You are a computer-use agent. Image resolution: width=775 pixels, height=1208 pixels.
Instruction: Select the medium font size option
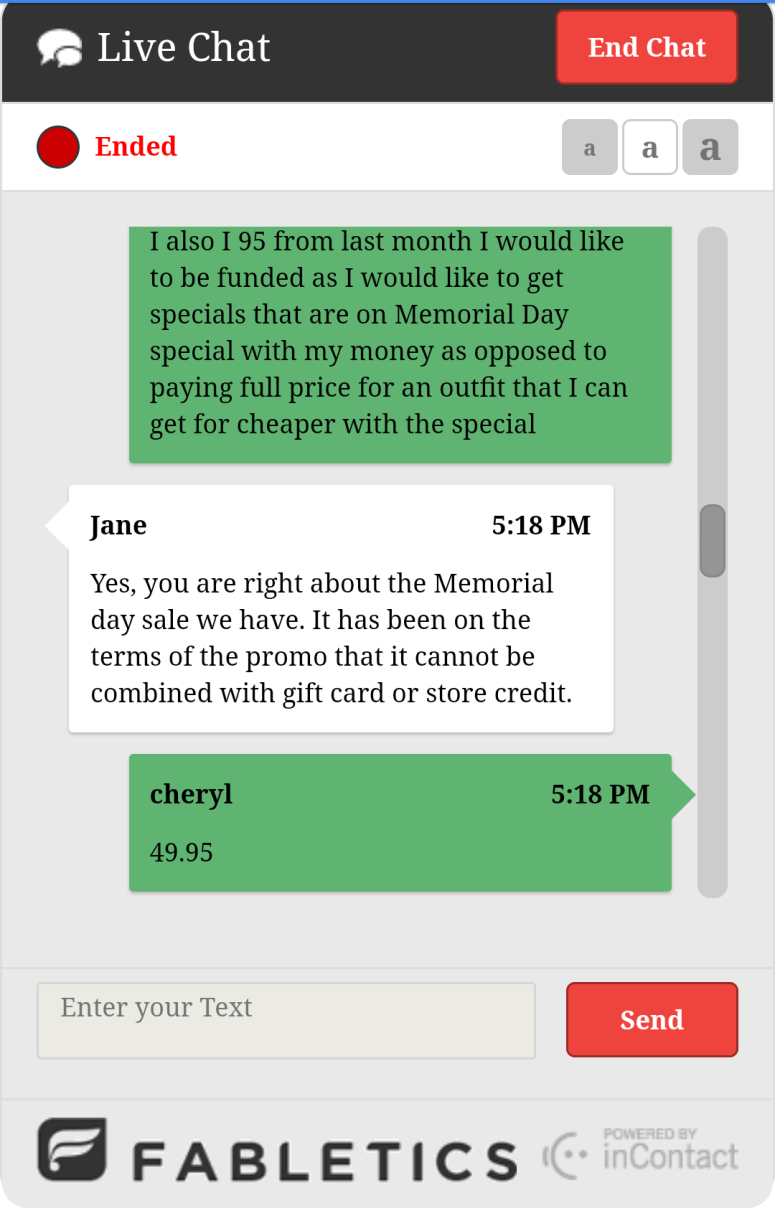[x=650, y=148]
